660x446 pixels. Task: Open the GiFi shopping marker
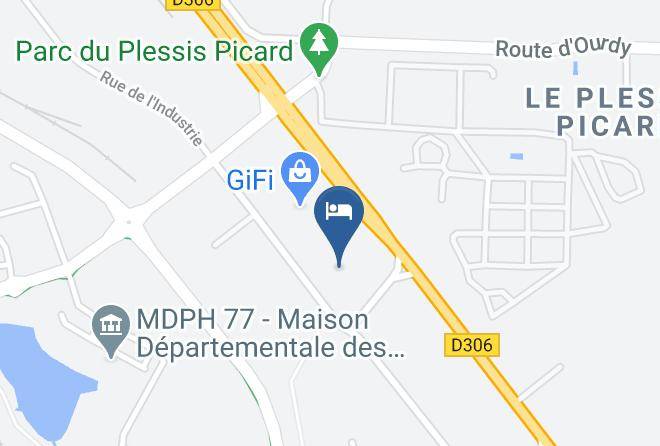pyautogui.click(x=300, y=176)
